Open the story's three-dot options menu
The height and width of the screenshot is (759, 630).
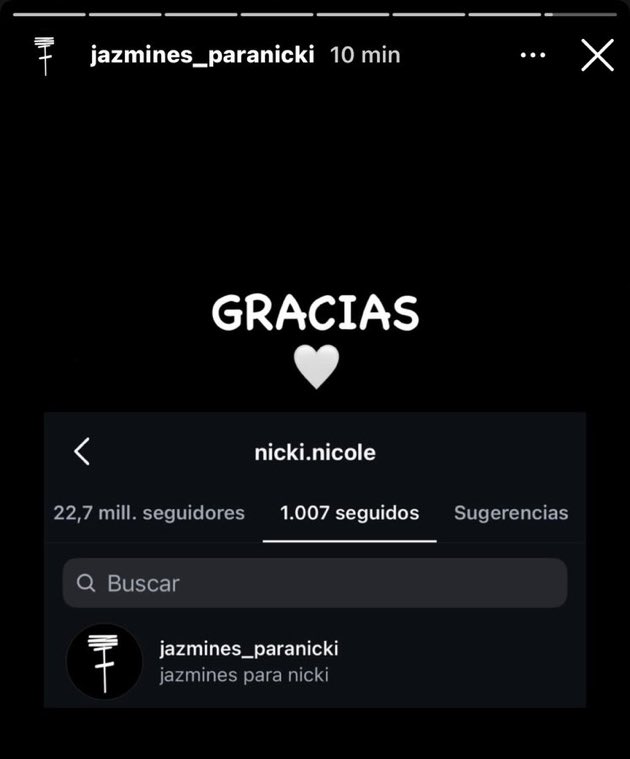point(533,55)
